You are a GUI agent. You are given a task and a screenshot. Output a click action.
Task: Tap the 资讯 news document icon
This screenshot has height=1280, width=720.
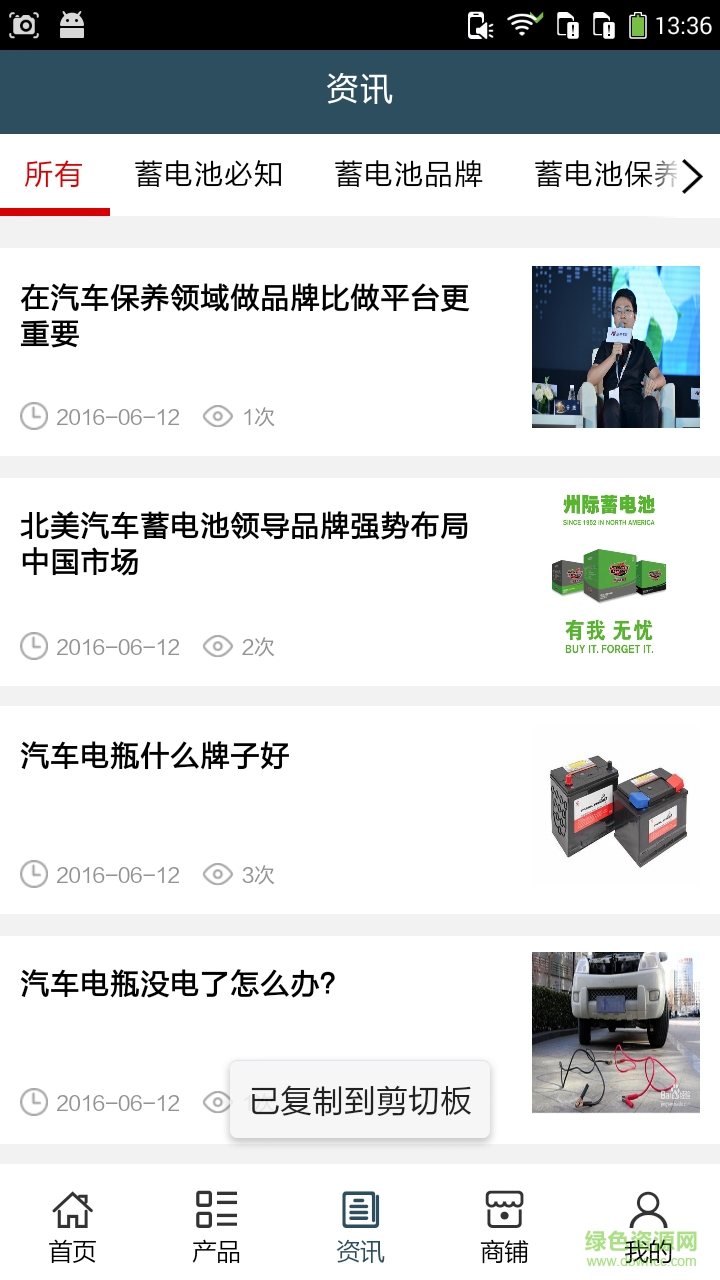(x=359, y=1209)
